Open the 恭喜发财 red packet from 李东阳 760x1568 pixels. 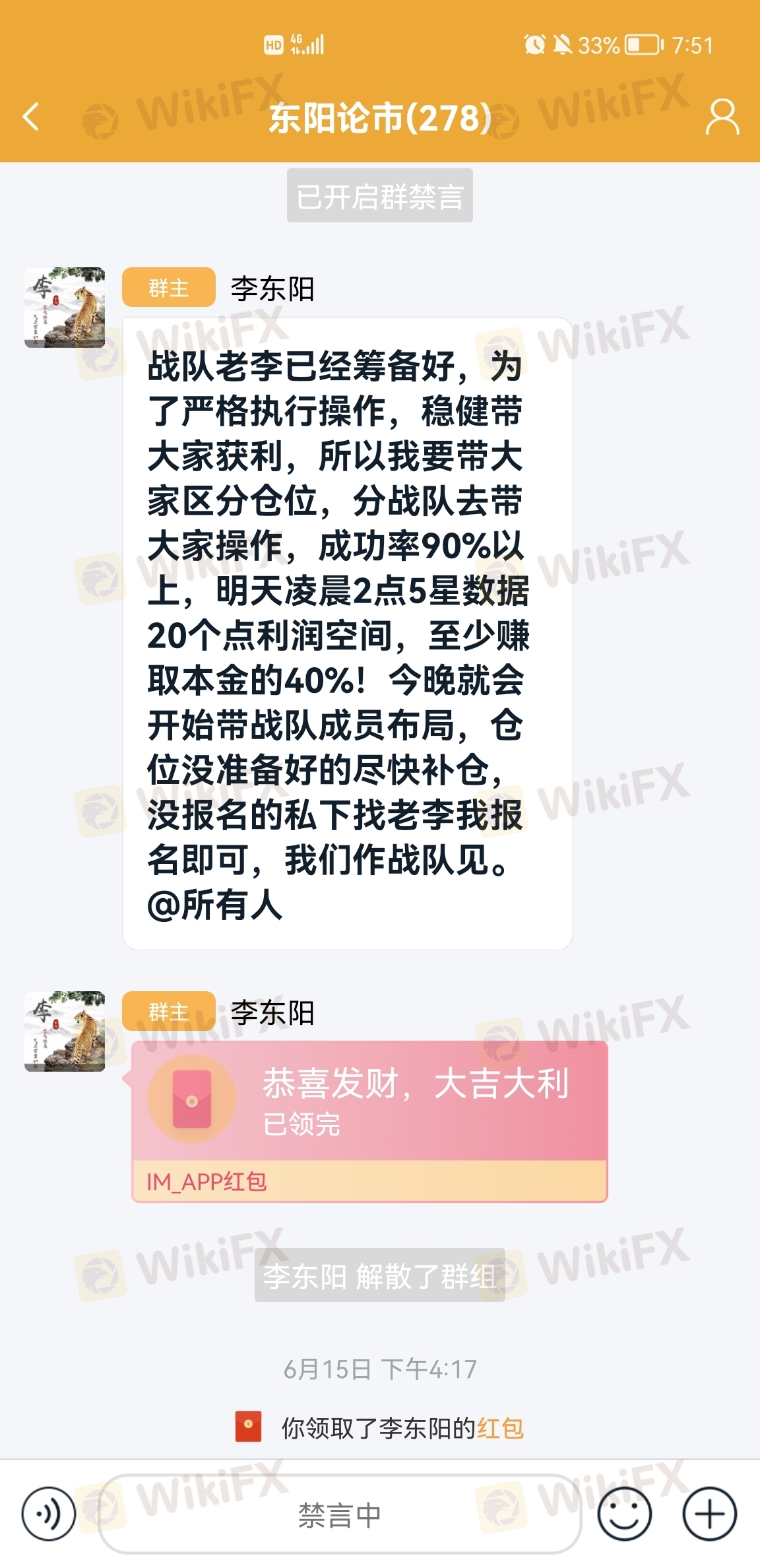[x=369, y=1121]
